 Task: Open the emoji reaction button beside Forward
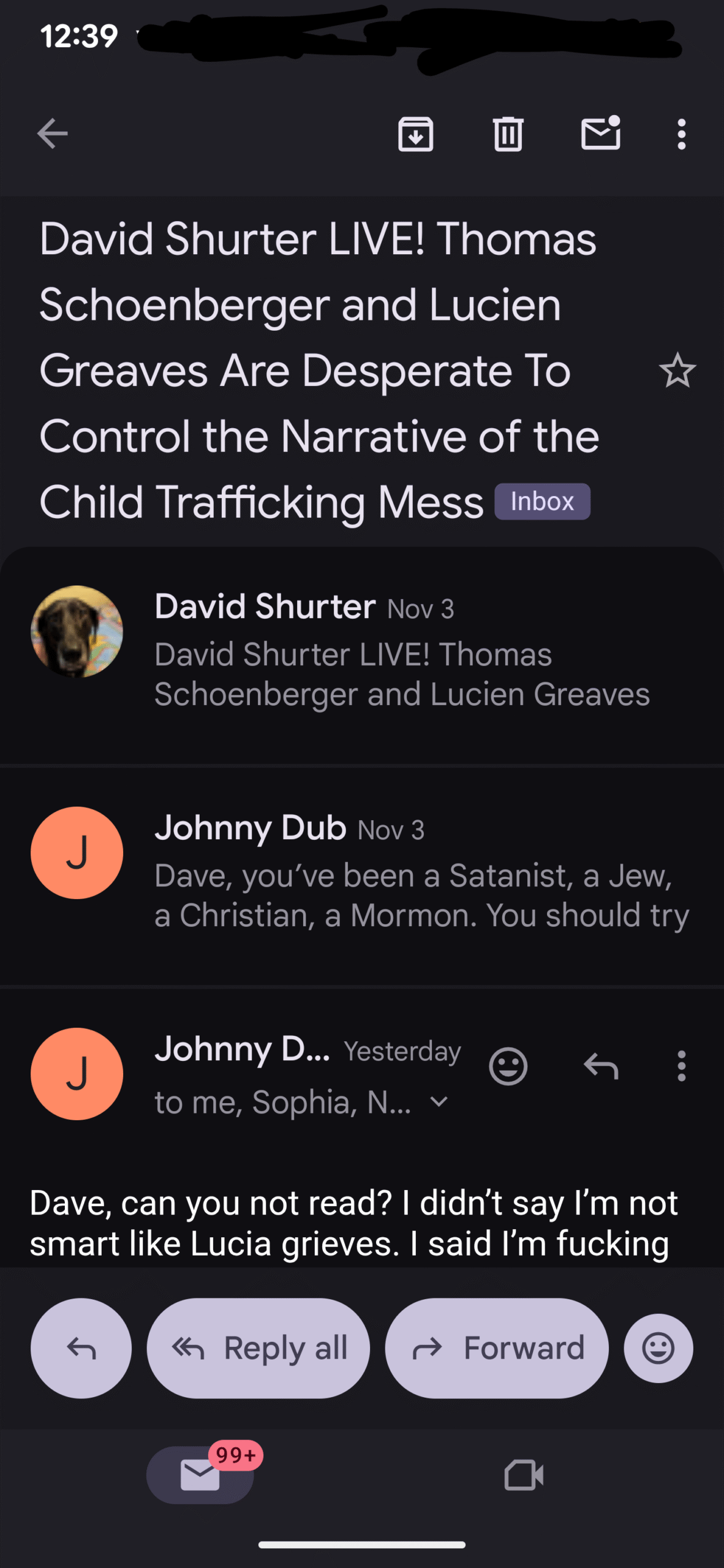coord(658,1348)
